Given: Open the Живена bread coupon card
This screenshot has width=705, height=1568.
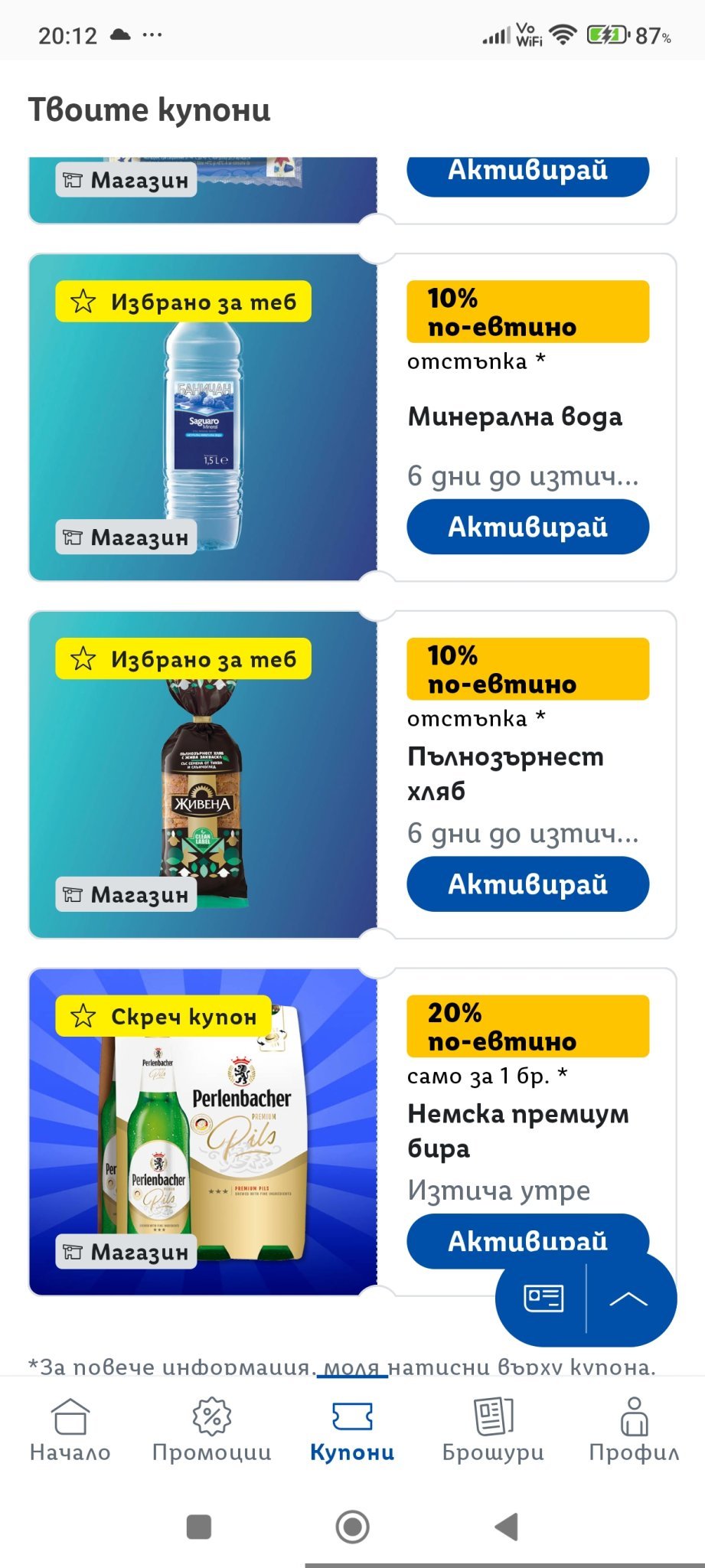Looking at the screenshot, I should pyautogui.click(x=203, y=775).
